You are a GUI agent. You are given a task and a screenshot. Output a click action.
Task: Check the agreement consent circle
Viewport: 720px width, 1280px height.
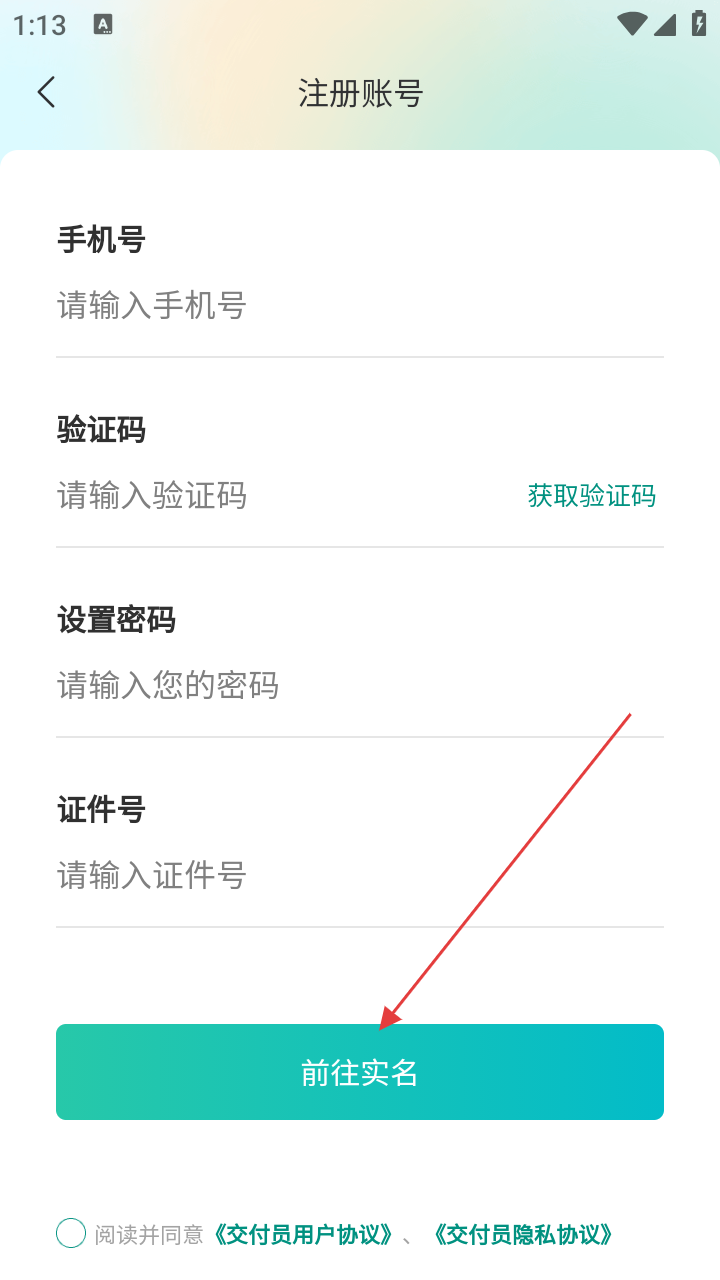pyautogui.click(x=71, y=1234)
